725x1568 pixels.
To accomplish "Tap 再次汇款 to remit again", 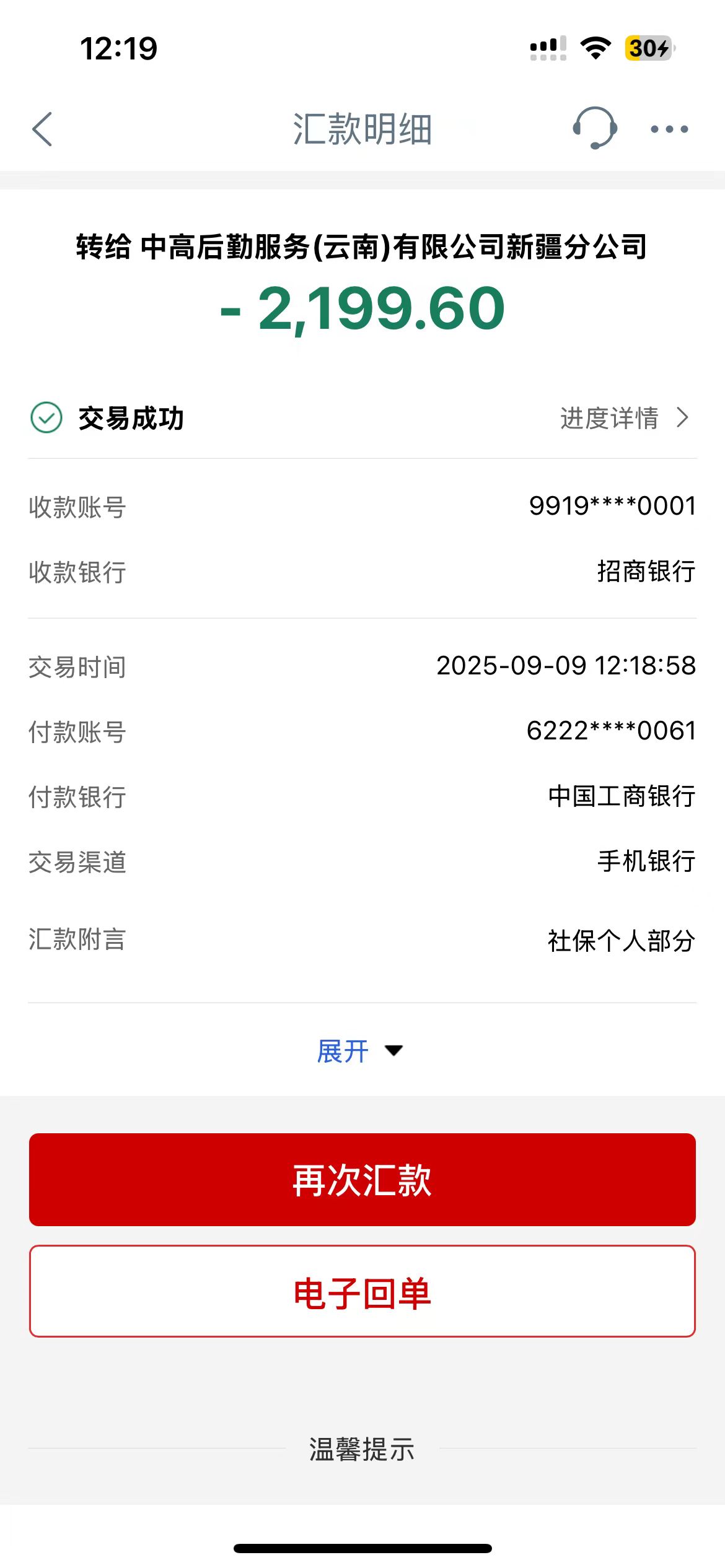I will 362,1180.
